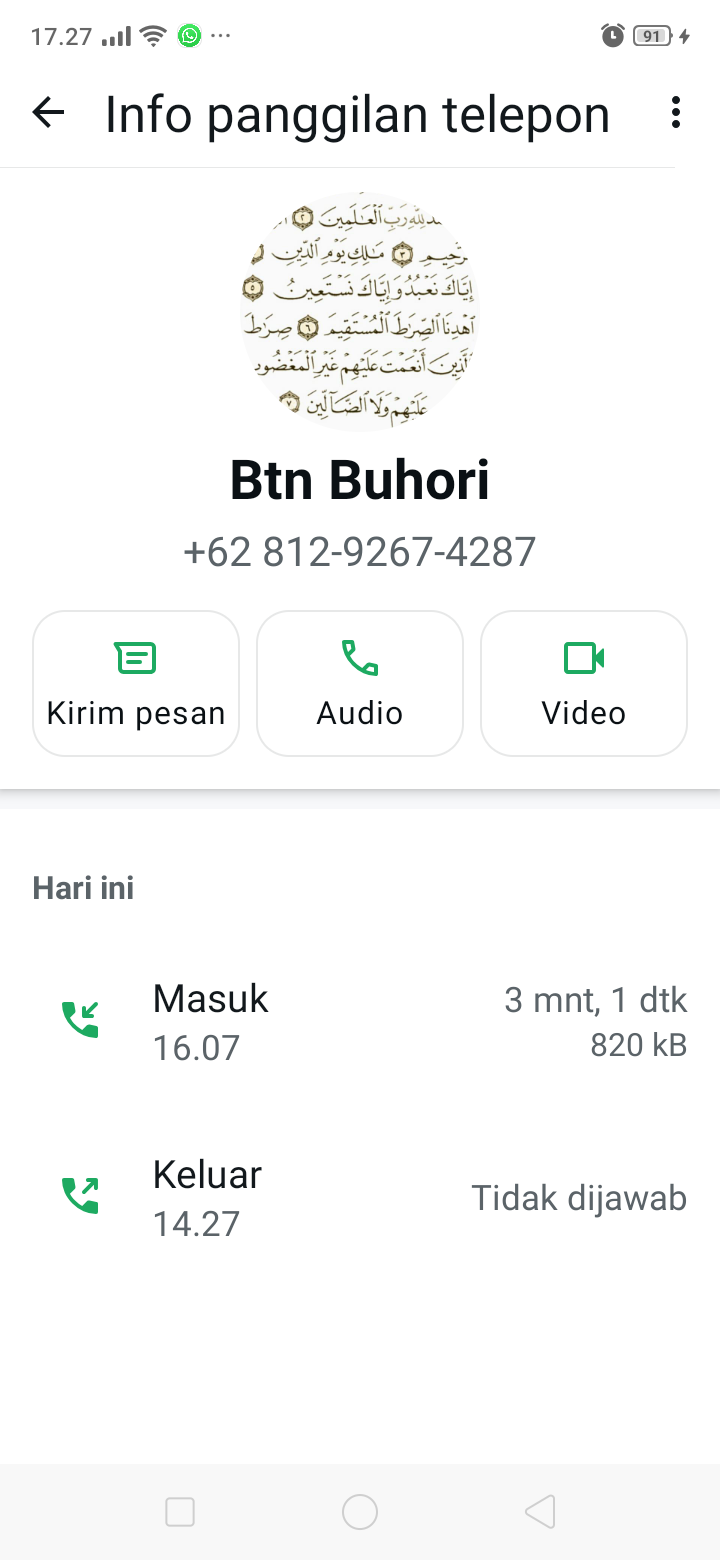Tap the phone number +62 812-9267-4287

tap(359, 551)
